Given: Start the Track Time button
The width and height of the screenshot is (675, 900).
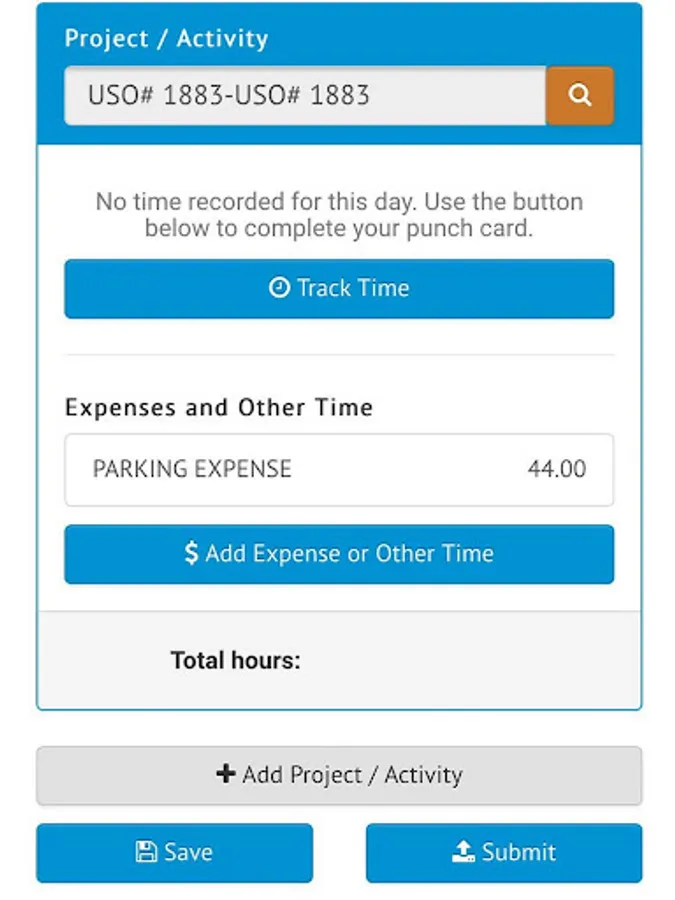Looking at the screenshot, I should point(339,289).
